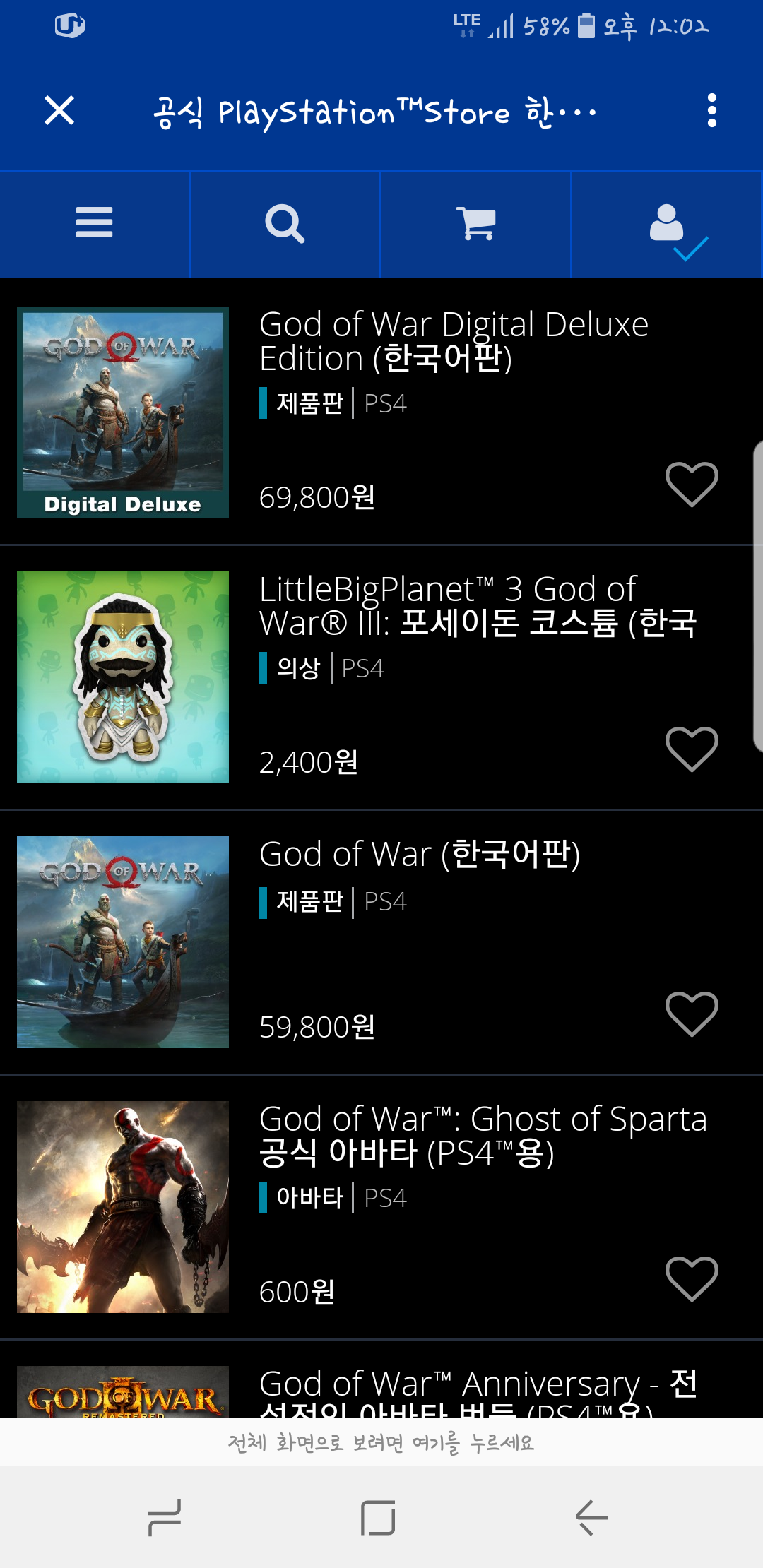Close the PlayStation Store web page
Viewport: 763px width, 1568px height.
point(59,111)
